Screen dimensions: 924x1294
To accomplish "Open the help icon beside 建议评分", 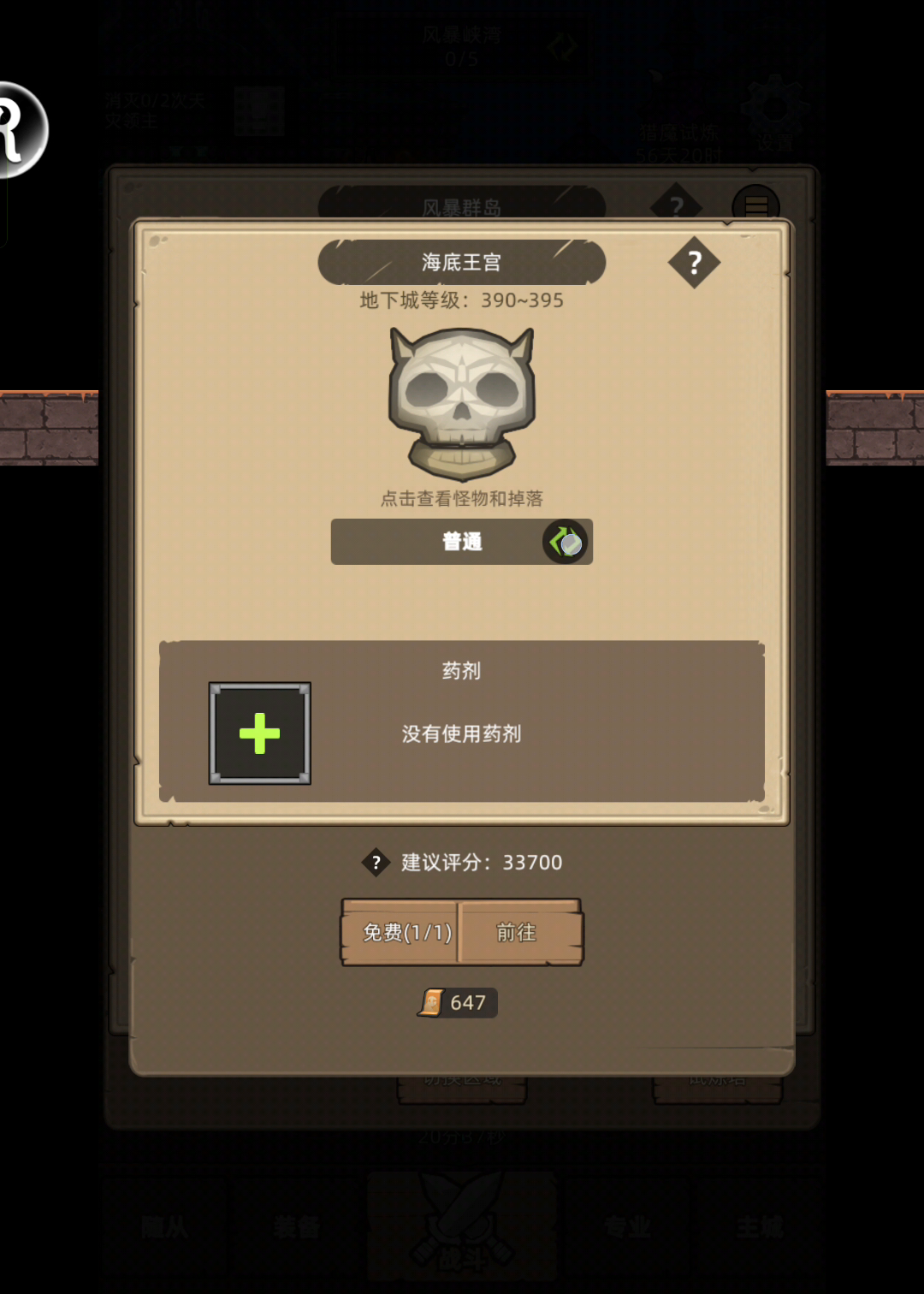I will tap(376, 863).
